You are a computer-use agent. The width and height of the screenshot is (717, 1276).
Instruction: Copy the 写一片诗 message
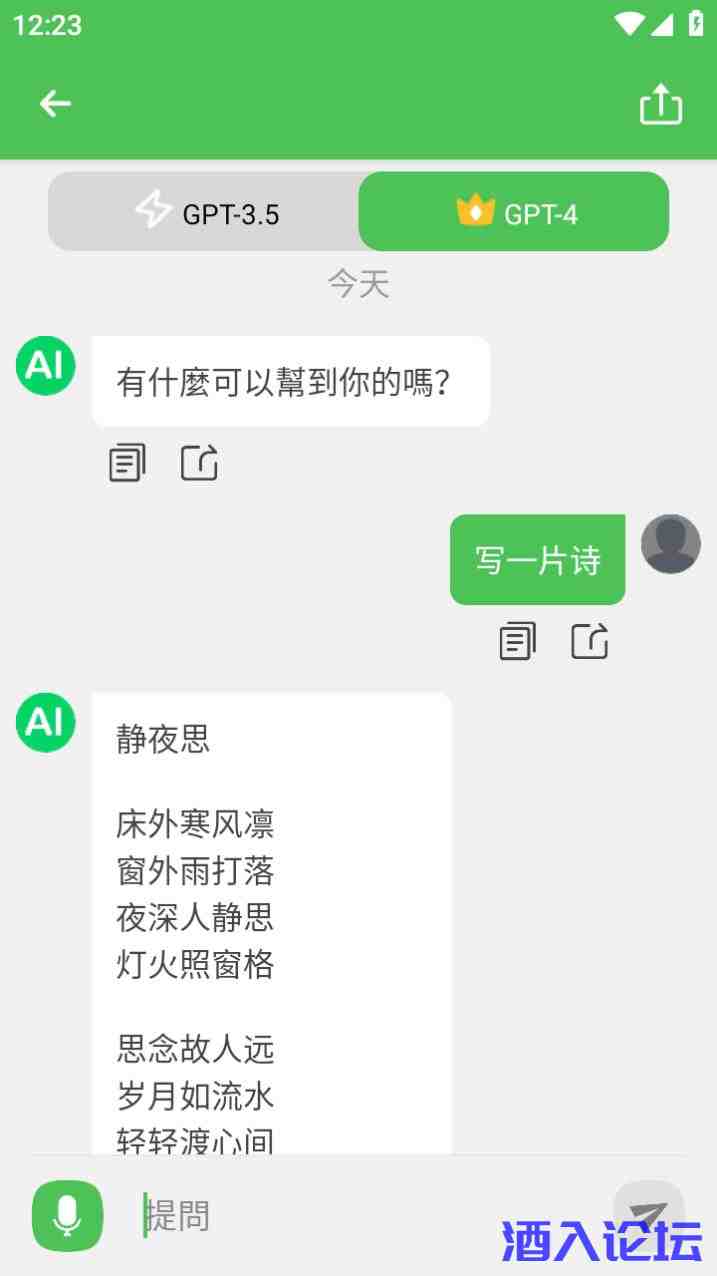pos(517,640)
